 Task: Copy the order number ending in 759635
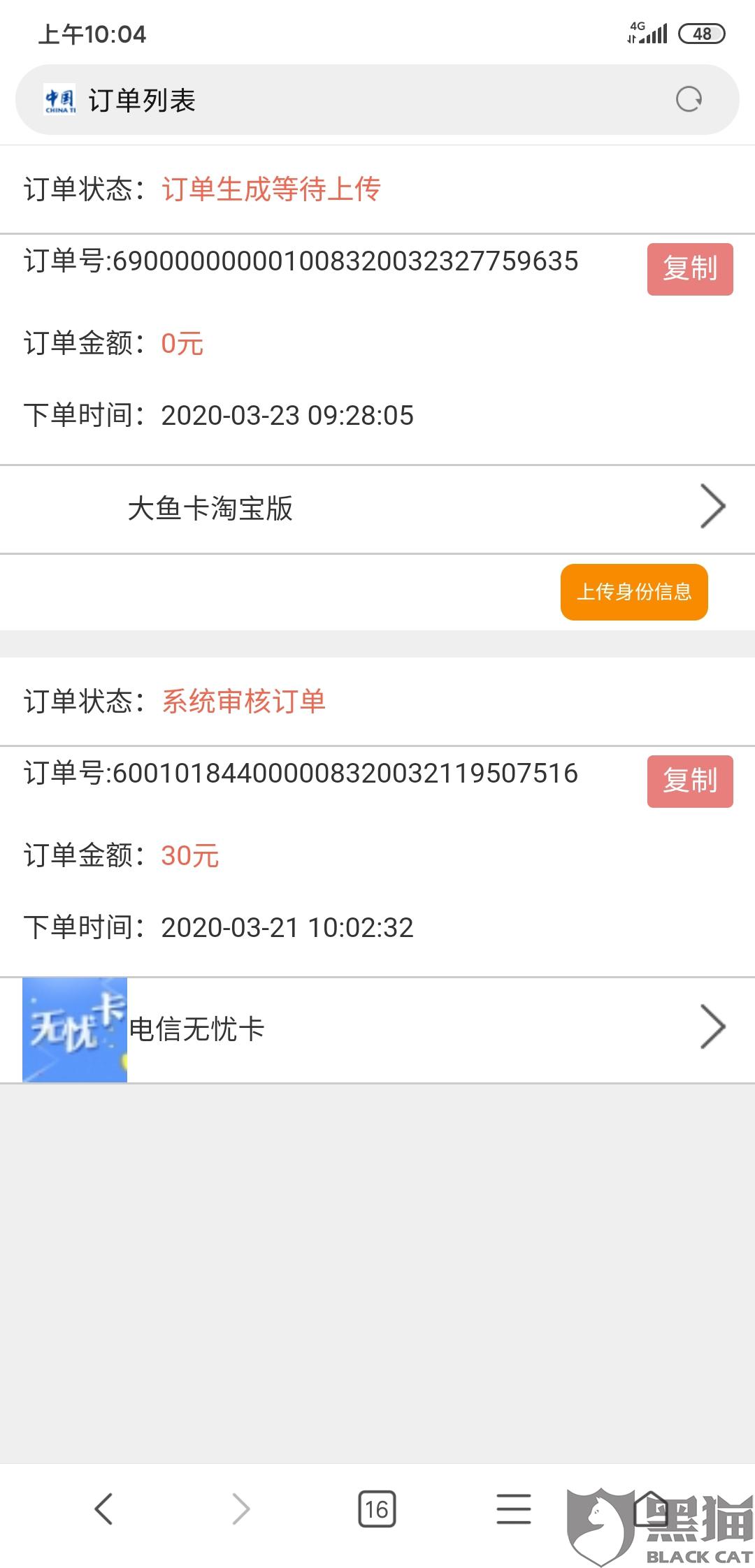pyautogui.click(x=689, y=269)
